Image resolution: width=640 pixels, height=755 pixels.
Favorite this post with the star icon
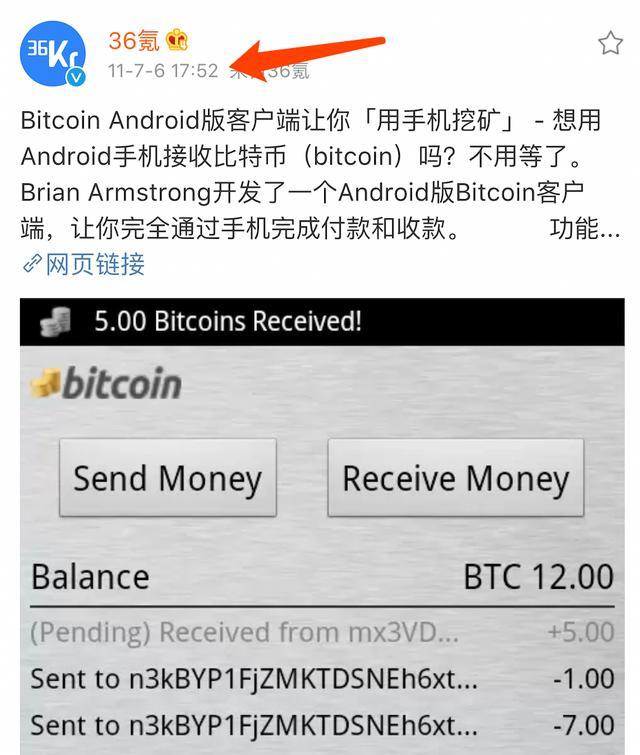point(610,43)
